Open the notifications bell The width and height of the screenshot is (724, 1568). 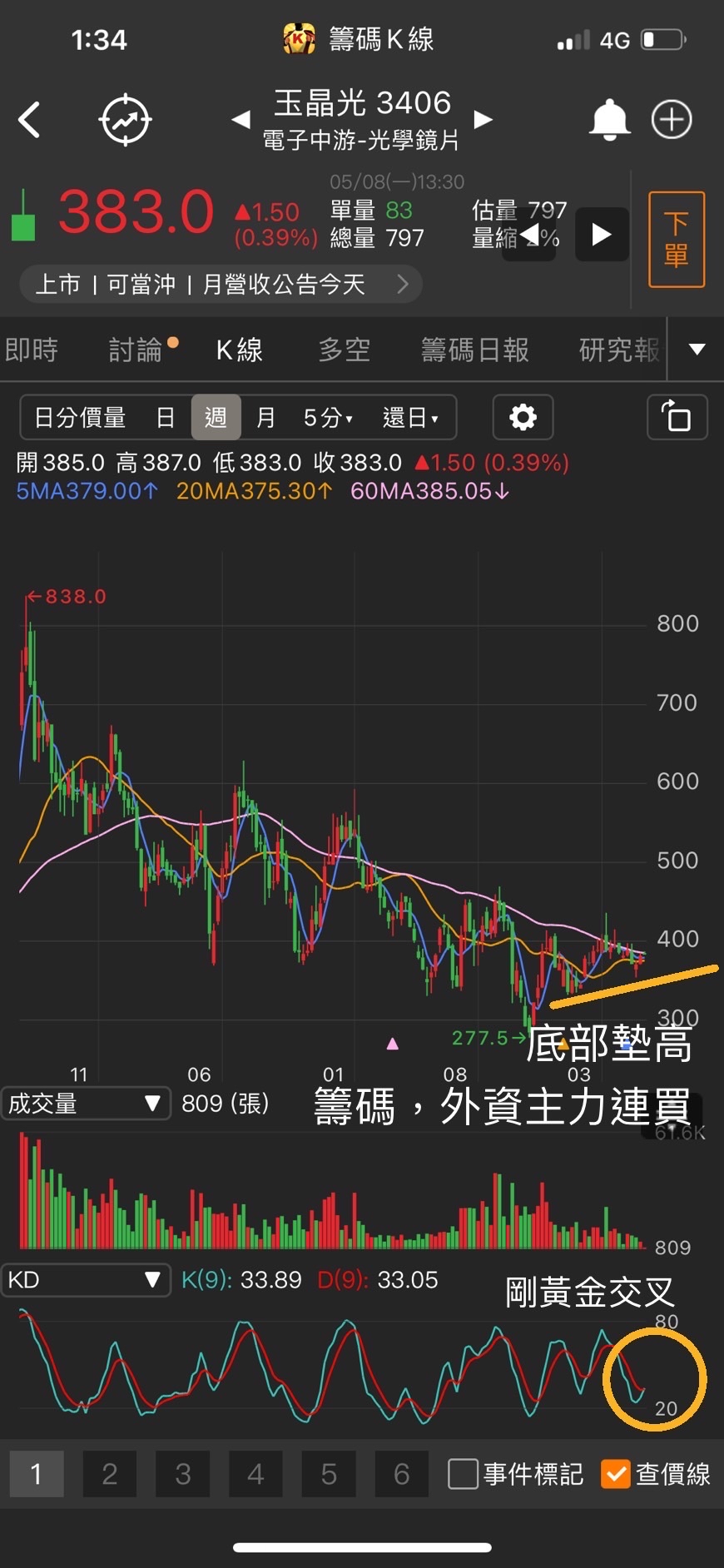(609, 120)
